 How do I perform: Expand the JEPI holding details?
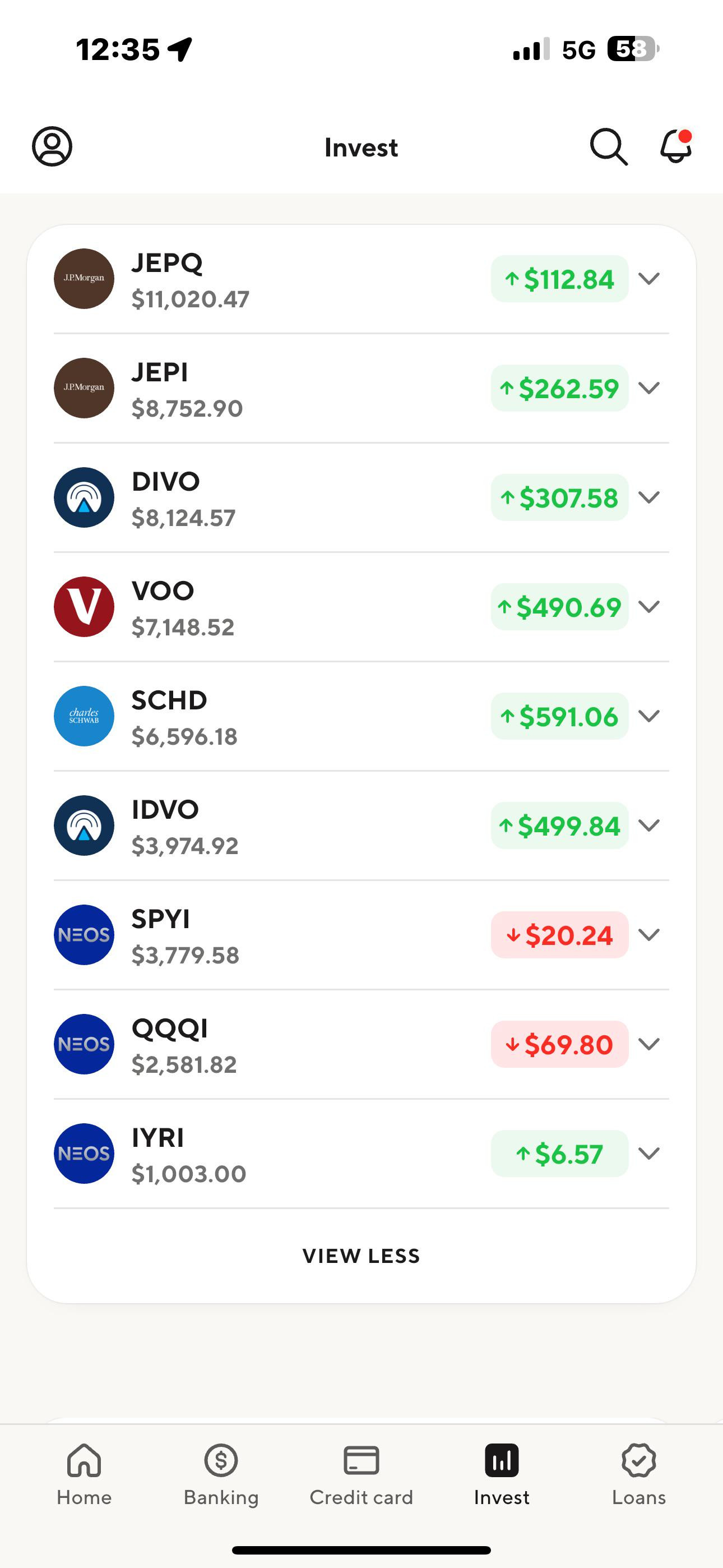coord(650,388)
